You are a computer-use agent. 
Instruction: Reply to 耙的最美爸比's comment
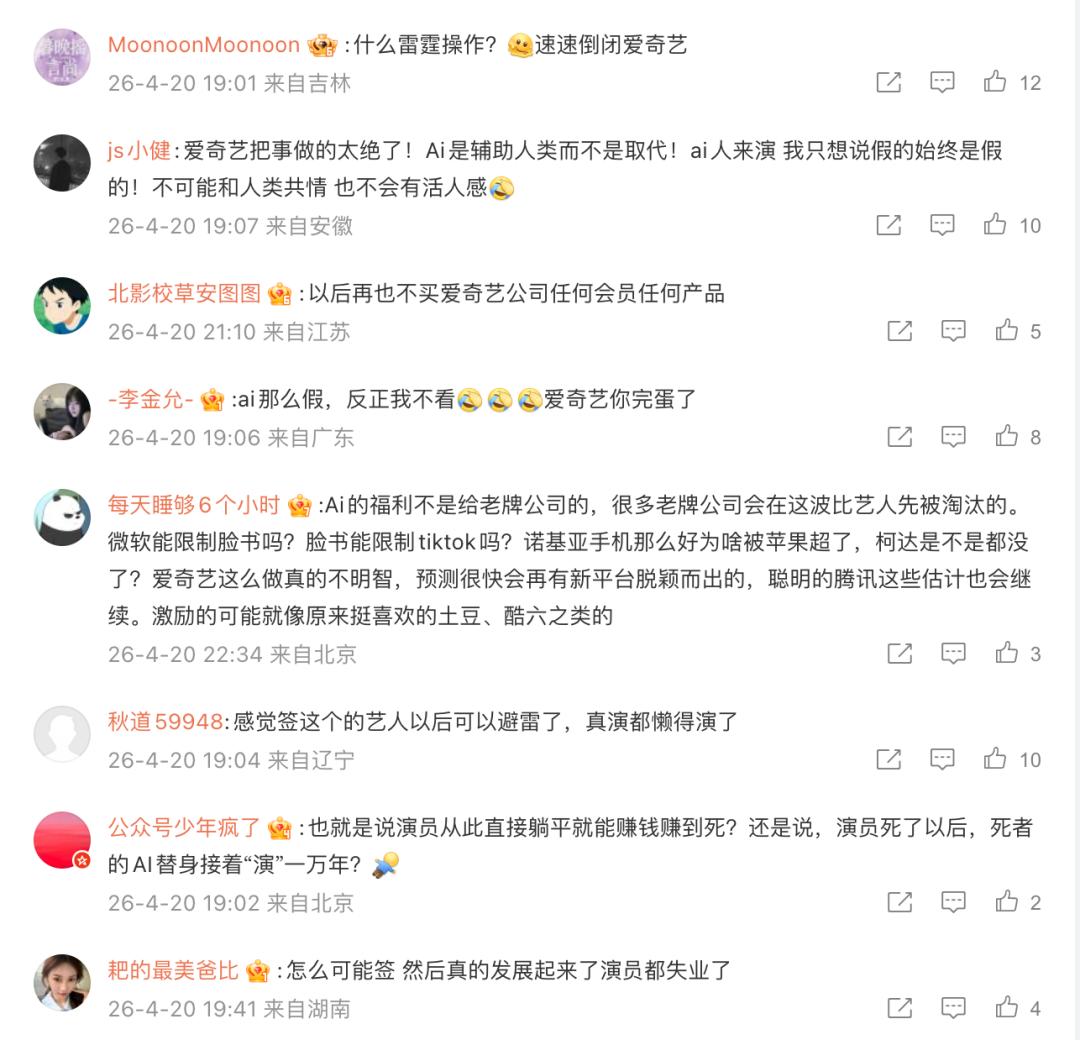click(x=953, y=1008)
